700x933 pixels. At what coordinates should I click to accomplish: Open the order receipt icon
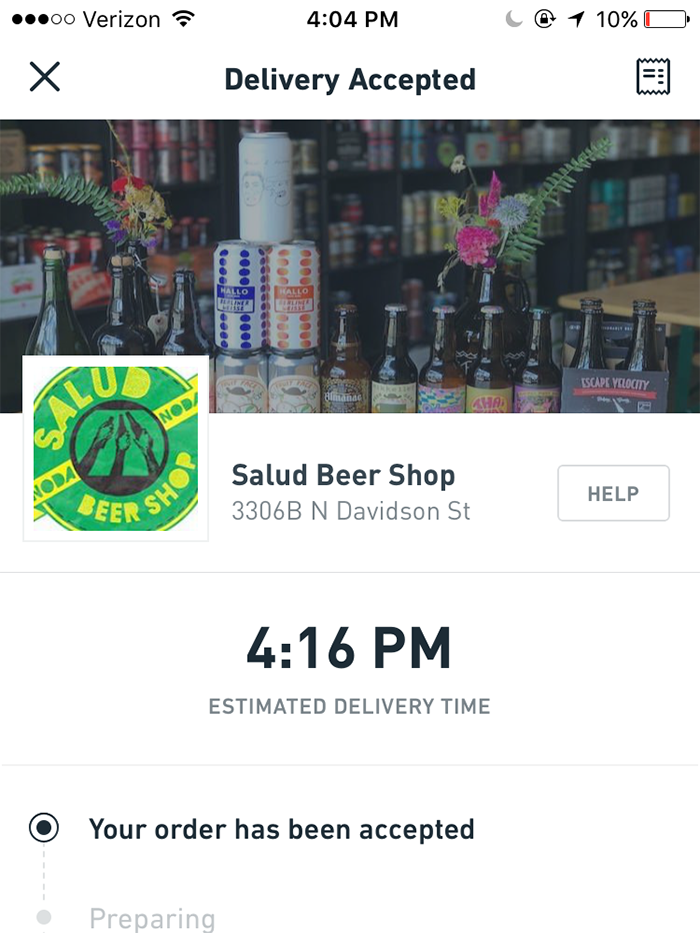pos(652,77)
